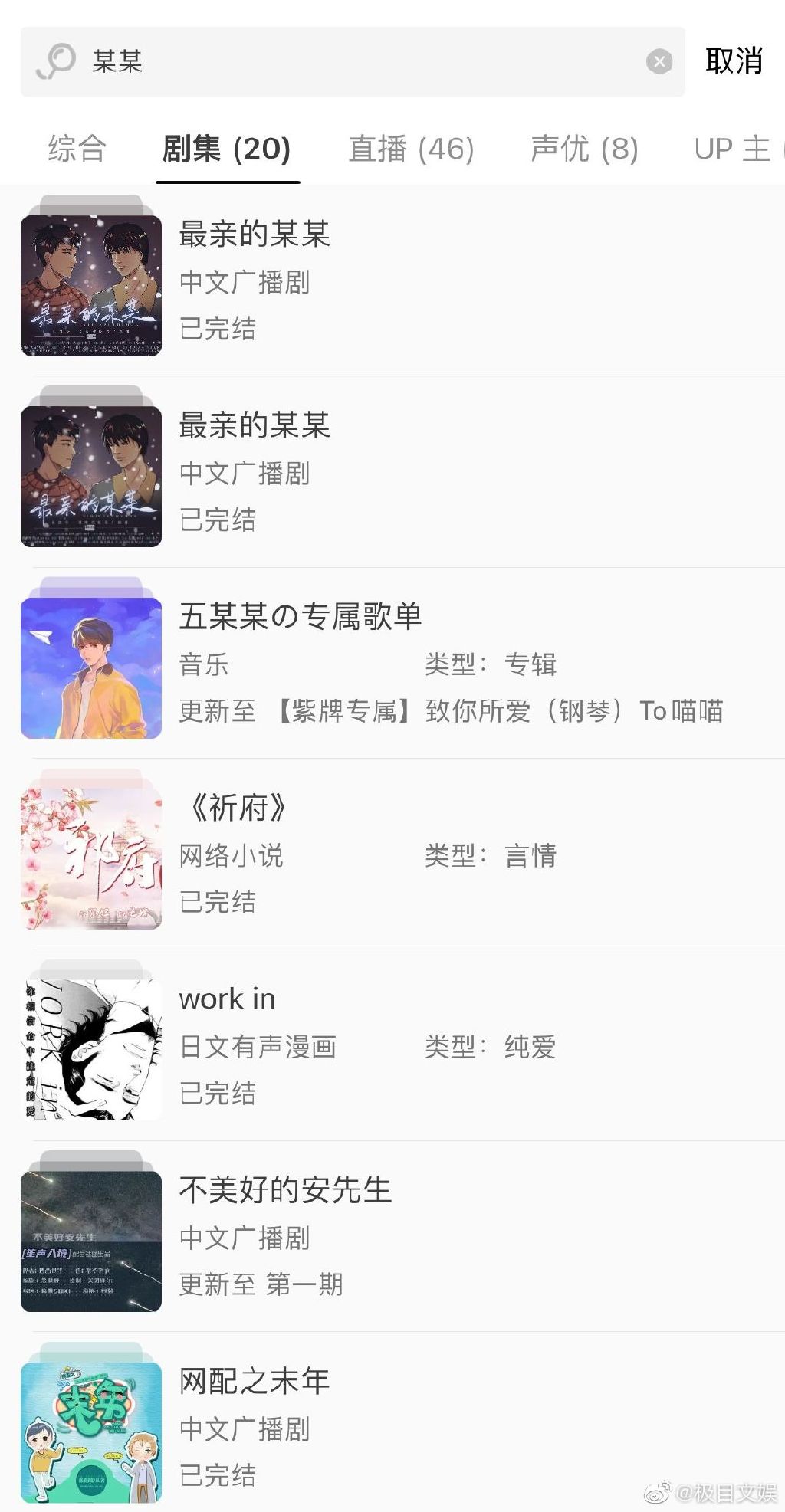Switch to the 综合 tab

coord(77,149)
